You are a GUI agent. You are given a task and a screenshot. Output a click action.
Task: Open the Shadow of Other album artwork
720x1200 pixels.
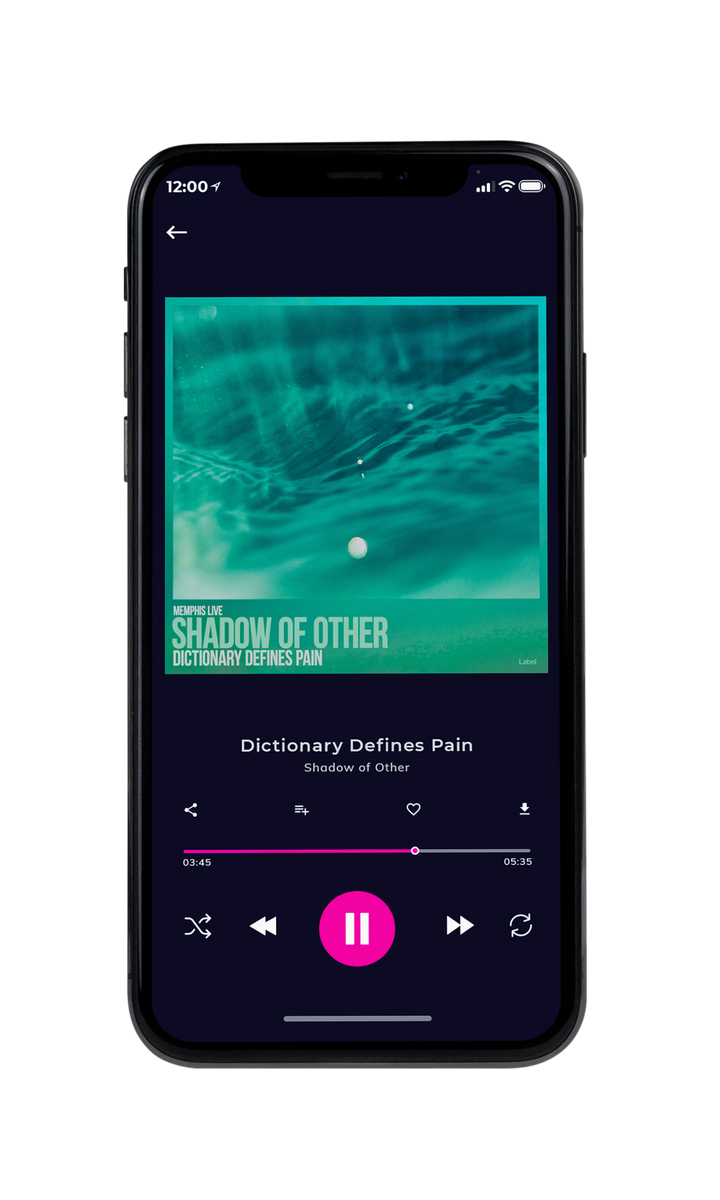356,485
